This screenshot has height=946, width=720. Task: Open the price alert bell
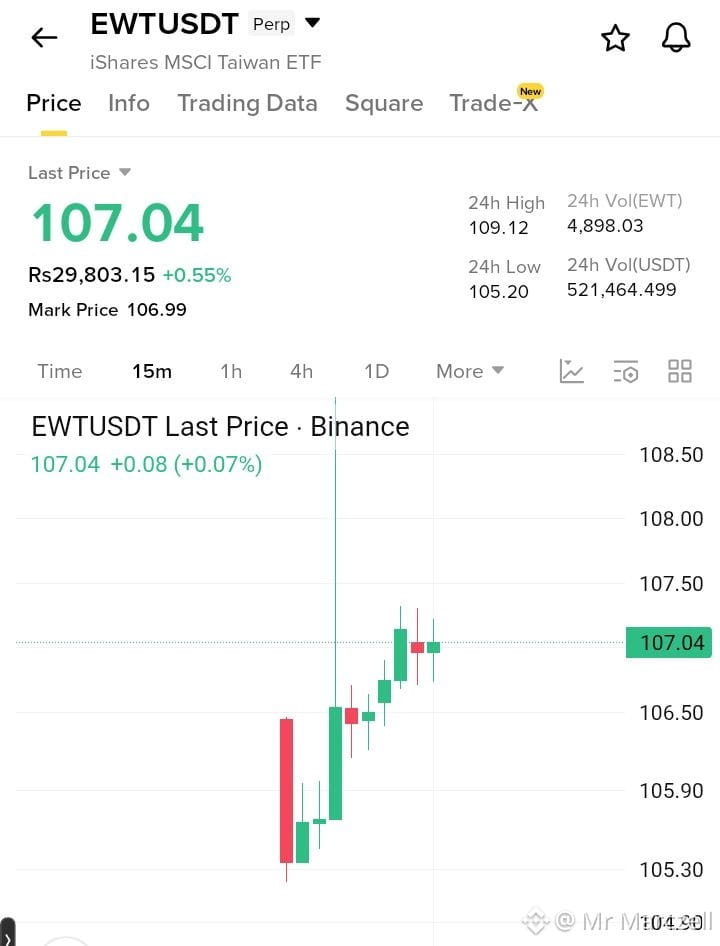tap(675, 37)
